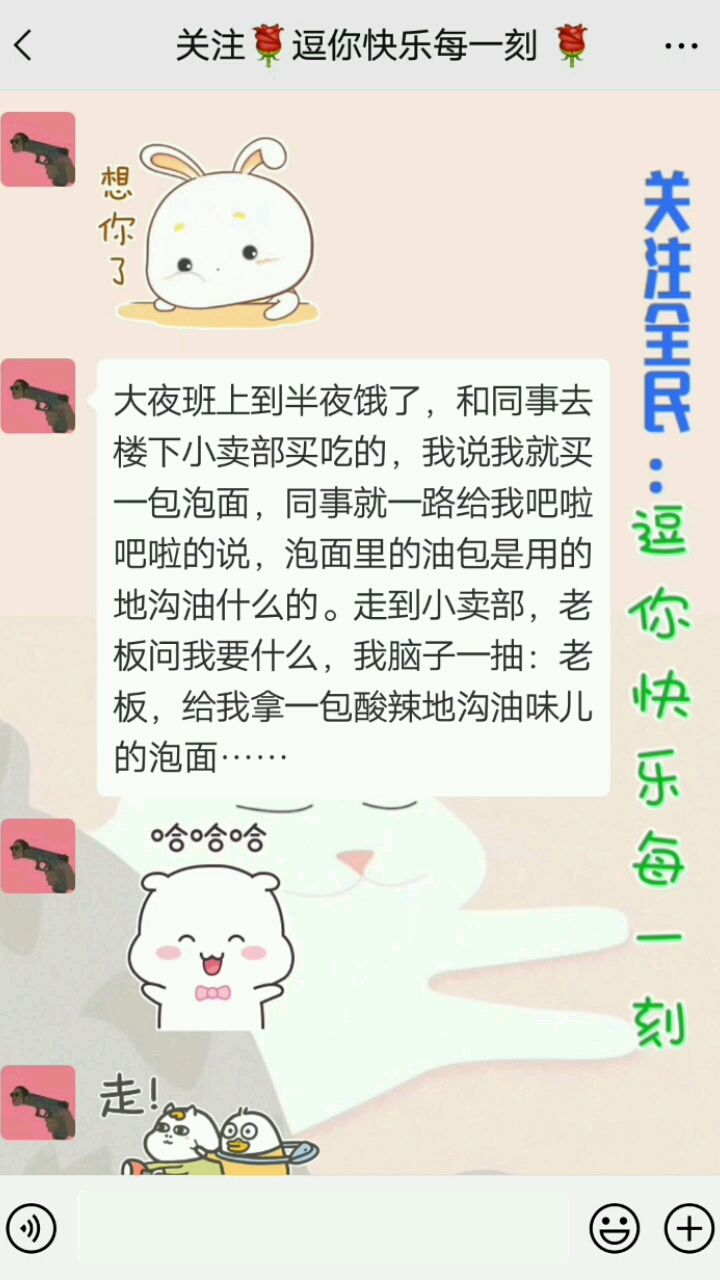The width and height of the screenshot is (720, 1280).
Task: Switch input mode using bottom-left icon
Action: pos(33,1228)
